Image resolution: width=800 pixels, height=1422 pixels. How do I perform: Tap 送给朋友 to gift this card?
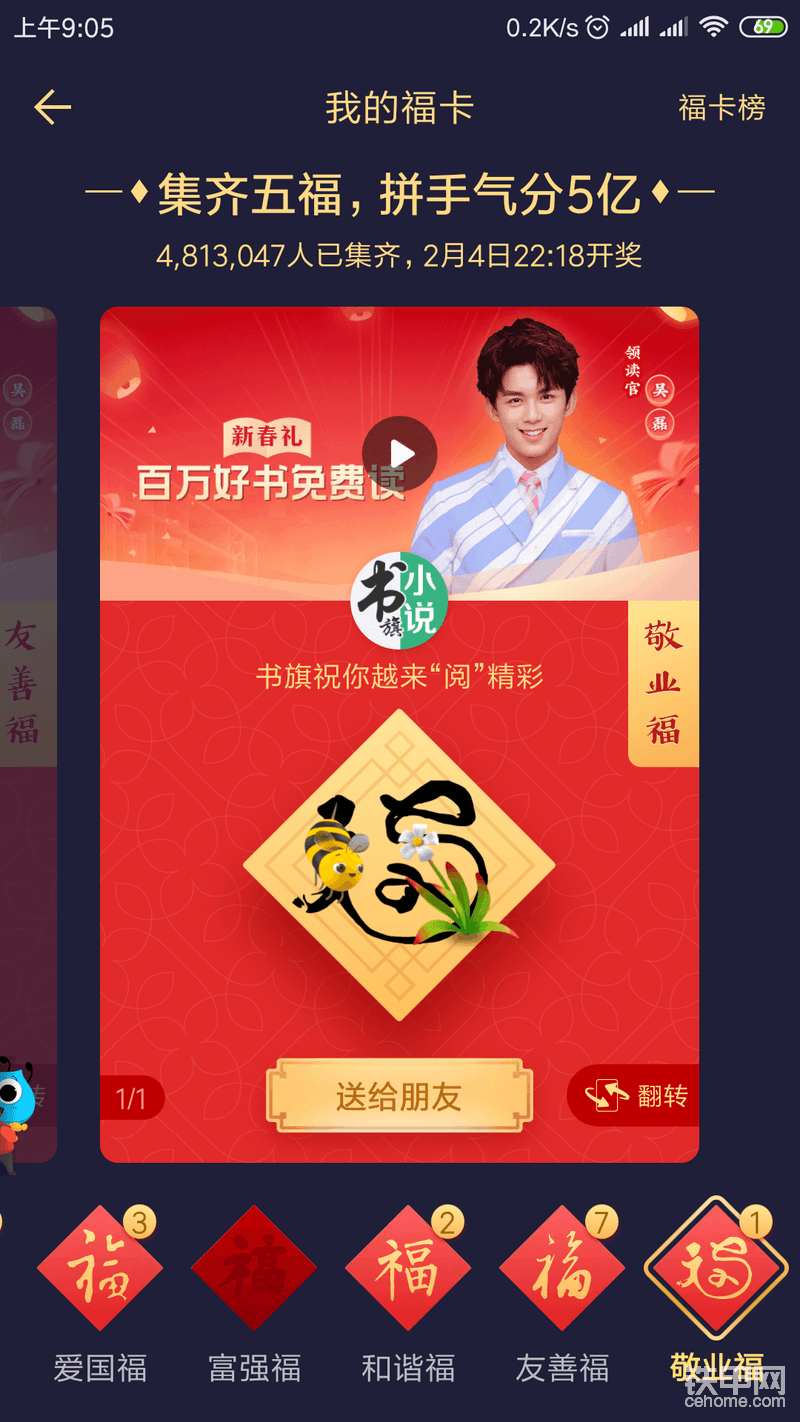tap(399, 1097)
